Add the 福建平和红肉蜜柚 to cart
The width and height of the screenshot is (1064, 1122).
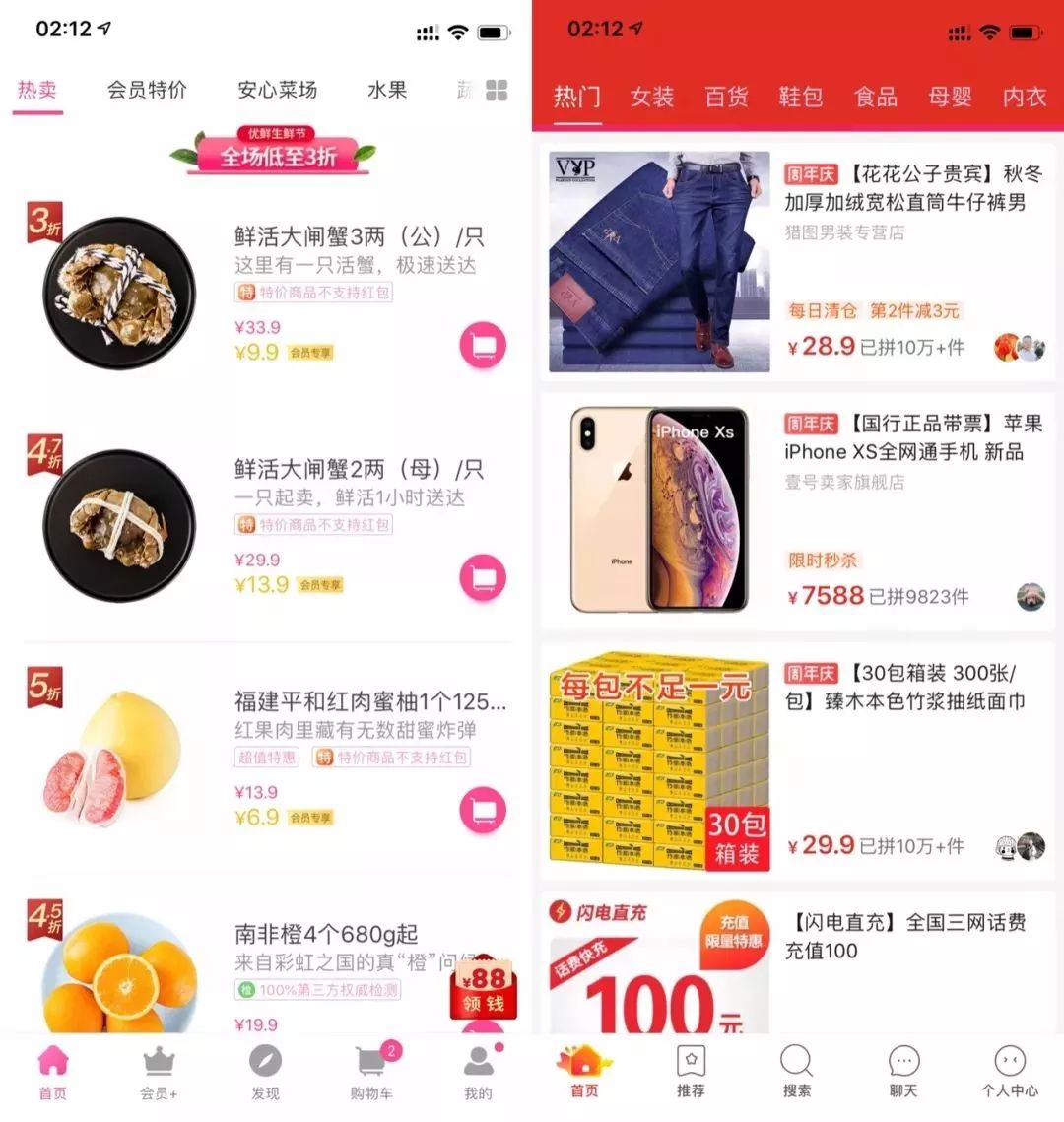click(482, 809)
